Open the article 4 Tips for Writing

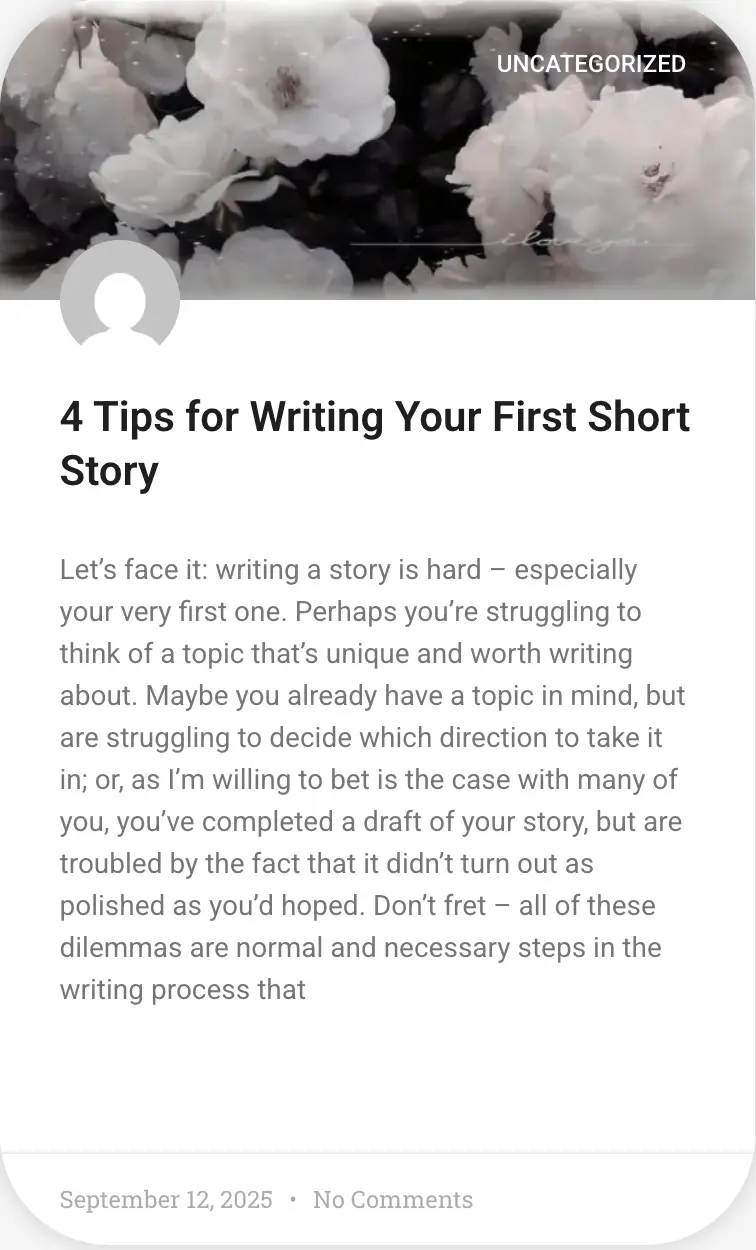[374, 443]
